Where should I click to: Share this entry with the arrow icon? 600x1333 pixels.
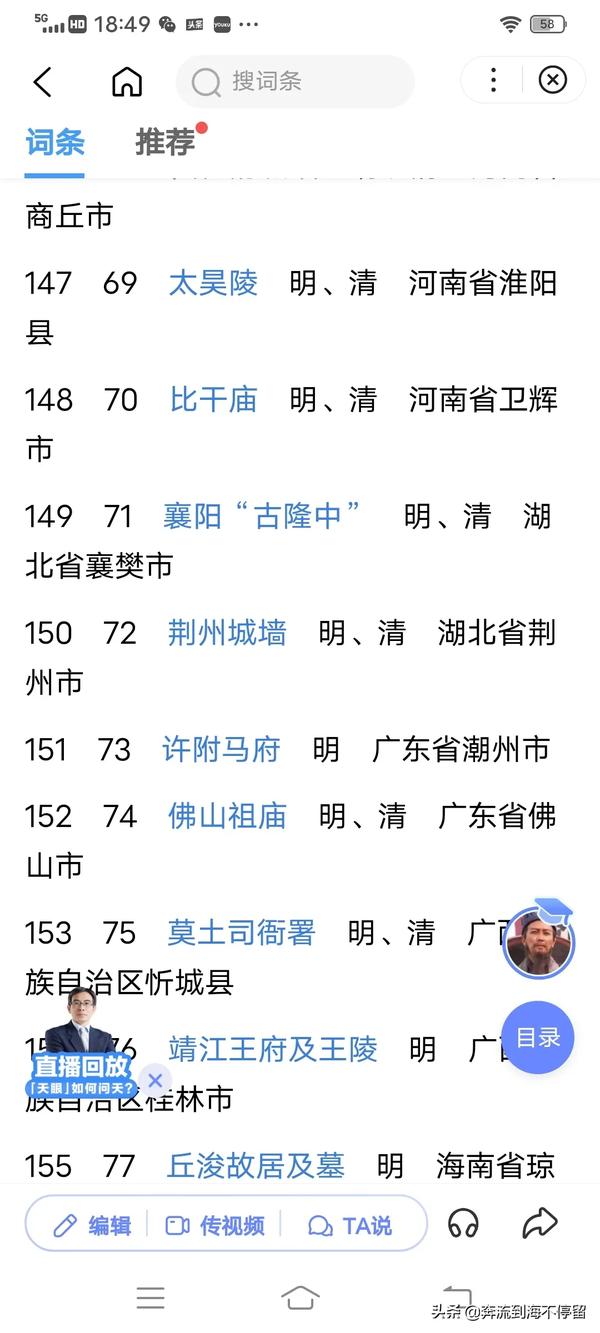[539, 1223]
